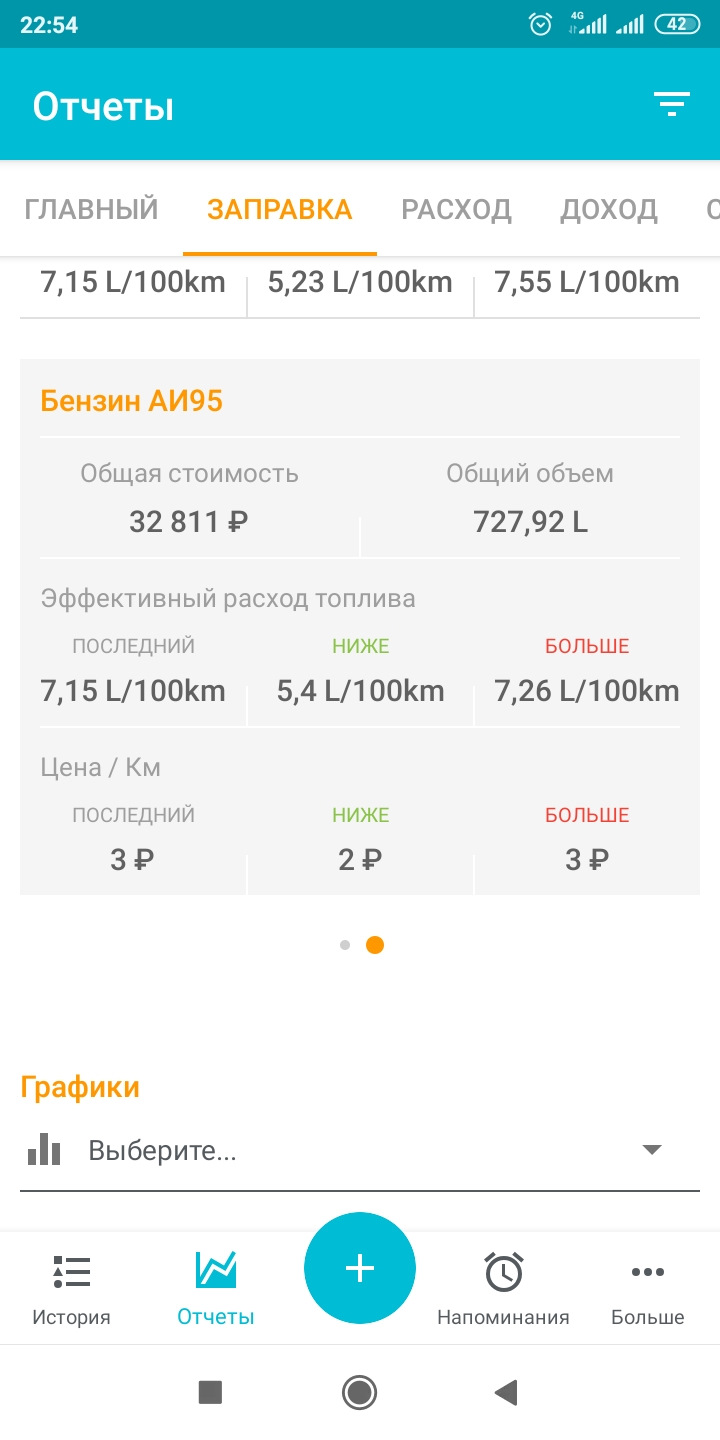Tap the first page indicator dot
Image resolution: width=720 pixels, height=1440 pixels.
345,945
